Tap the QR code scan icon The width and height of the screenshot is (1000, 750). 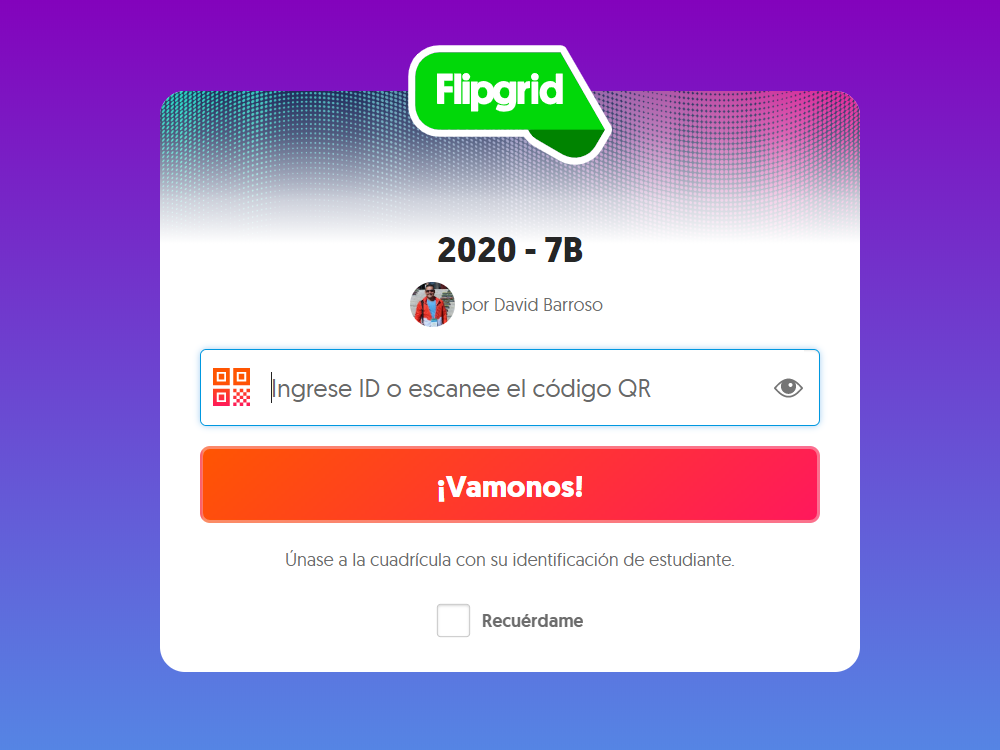pos(232,387)
